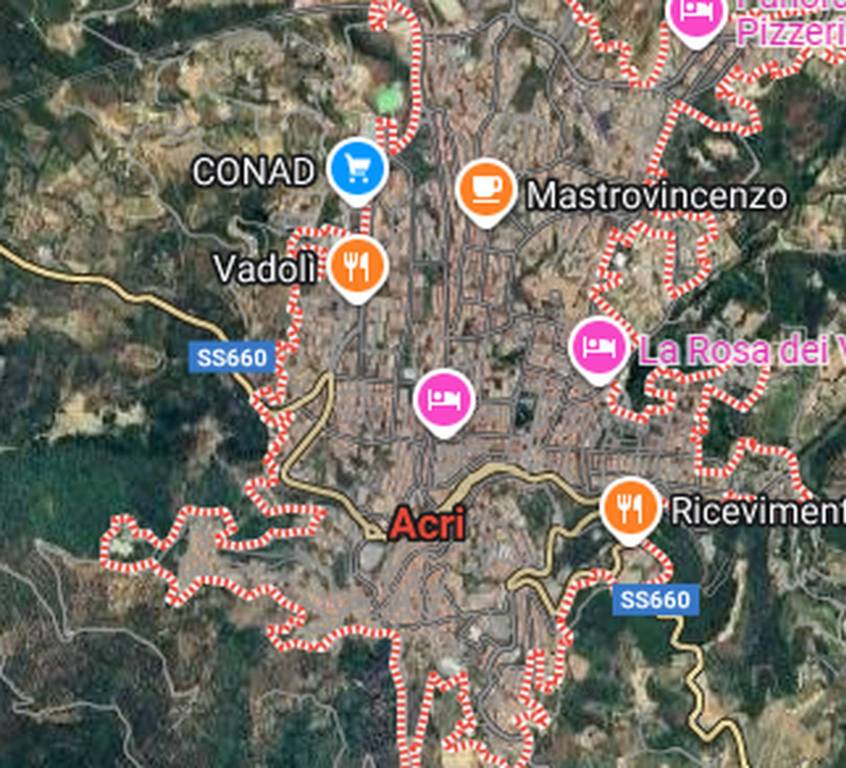Select the Ricevimenti restaurant pin
This screenshot has height=768, width=846.
click(630, 508)
